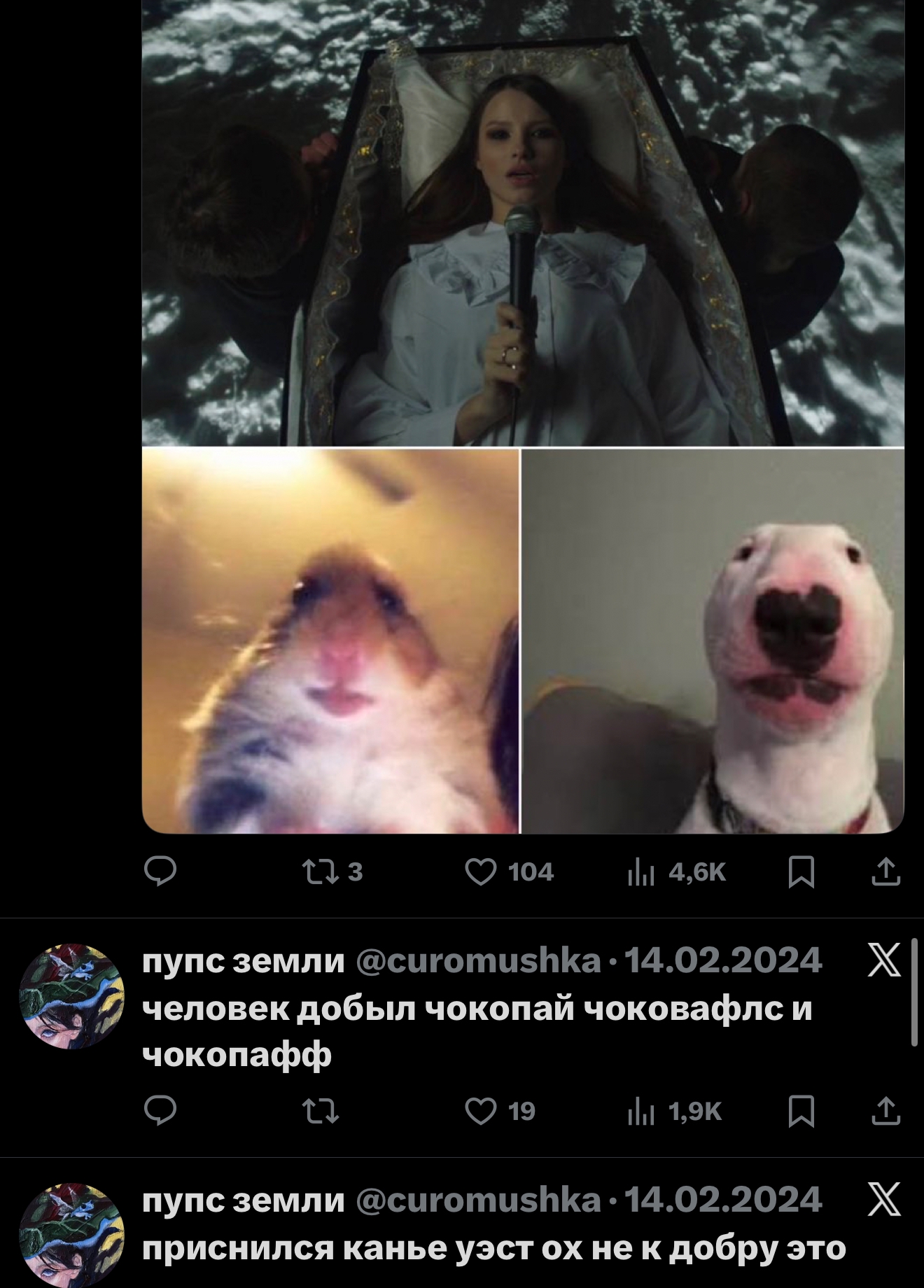
Task: Share the post with three images
Action: [886, 872]
